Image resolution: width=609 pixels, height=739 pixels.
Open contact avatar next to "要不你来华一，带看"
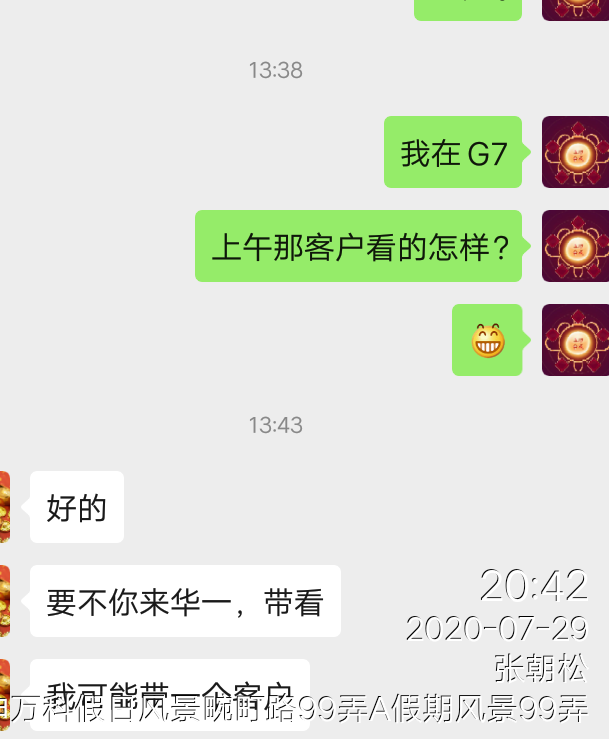tap(5, 601)
